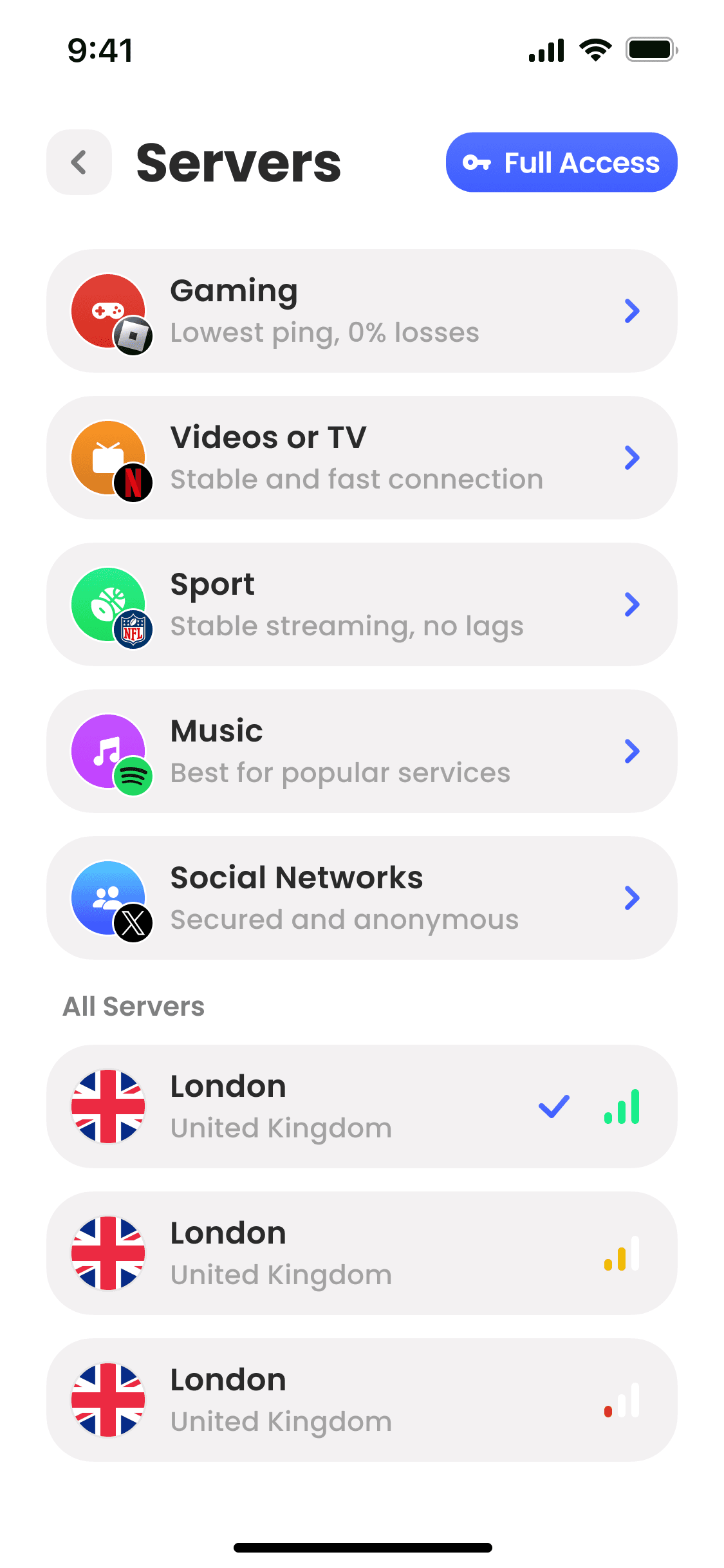The image size is (724, 1568).
Task: Tap the Full Access button
Action: click(561, 162)
